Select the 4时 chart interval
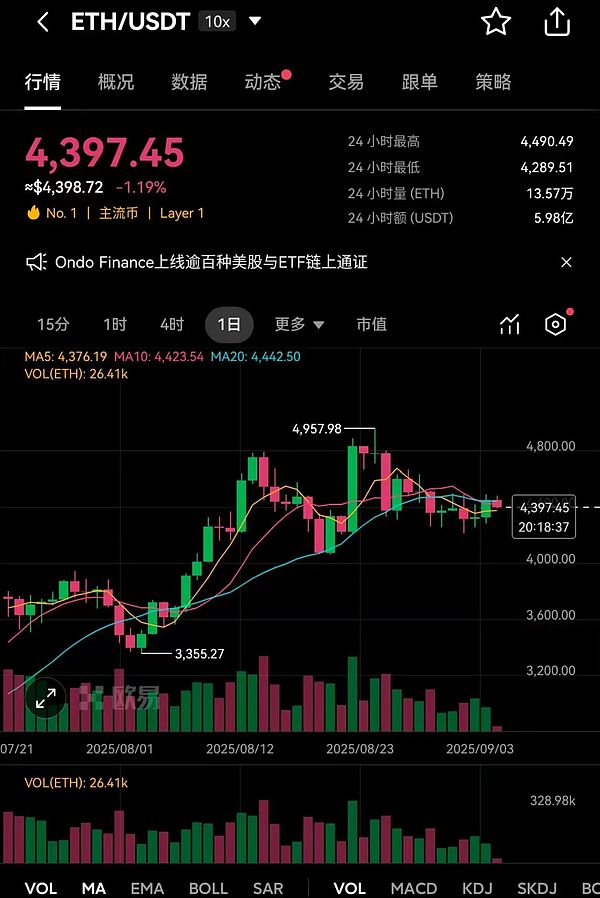Screen dimensions: 600x898 pyautogui.click(x=172, y=324)
